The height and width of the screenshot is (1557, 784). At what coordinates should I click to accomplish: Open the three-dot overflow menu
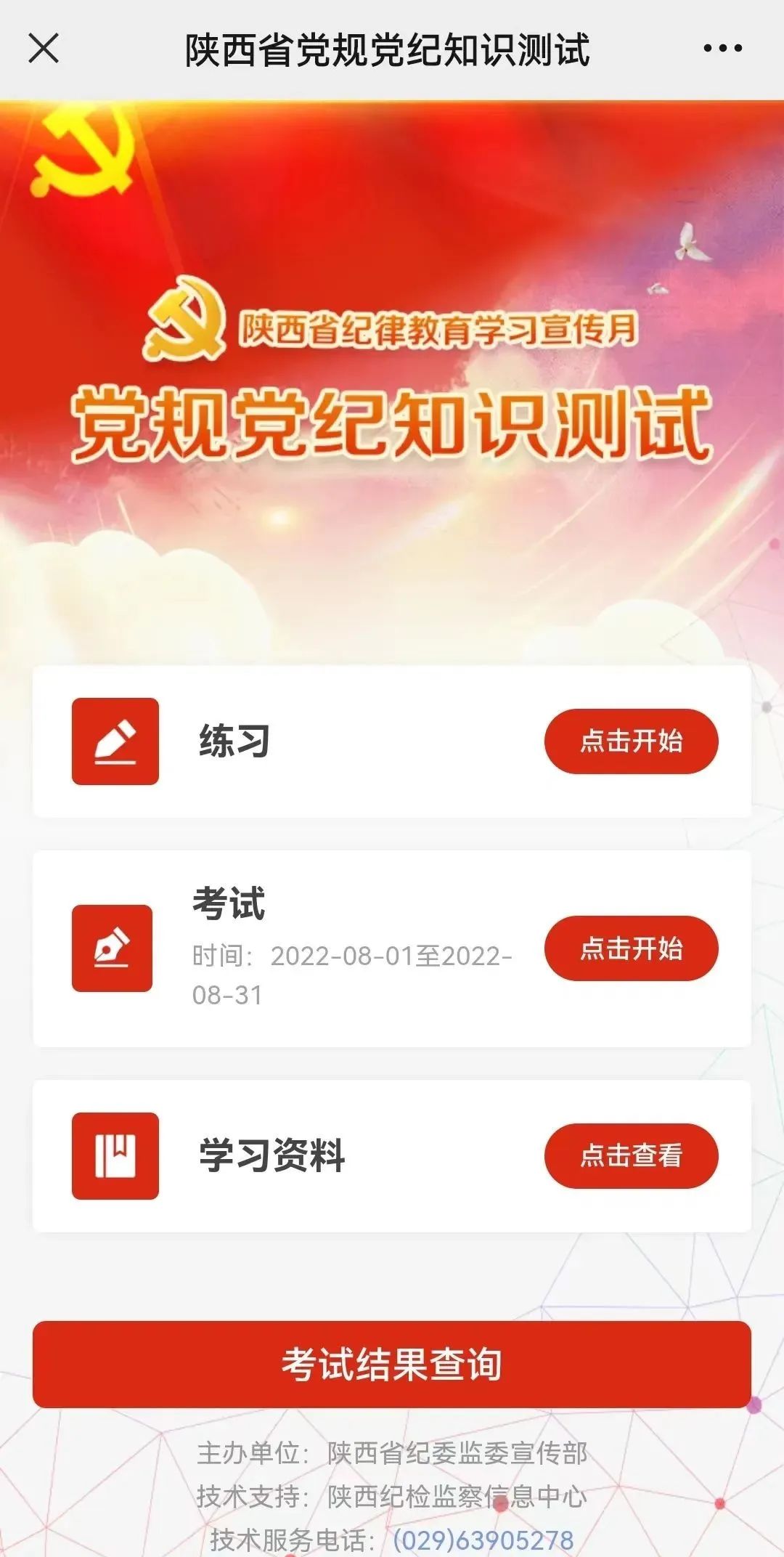pyautogui.click(x=722, y=49)
